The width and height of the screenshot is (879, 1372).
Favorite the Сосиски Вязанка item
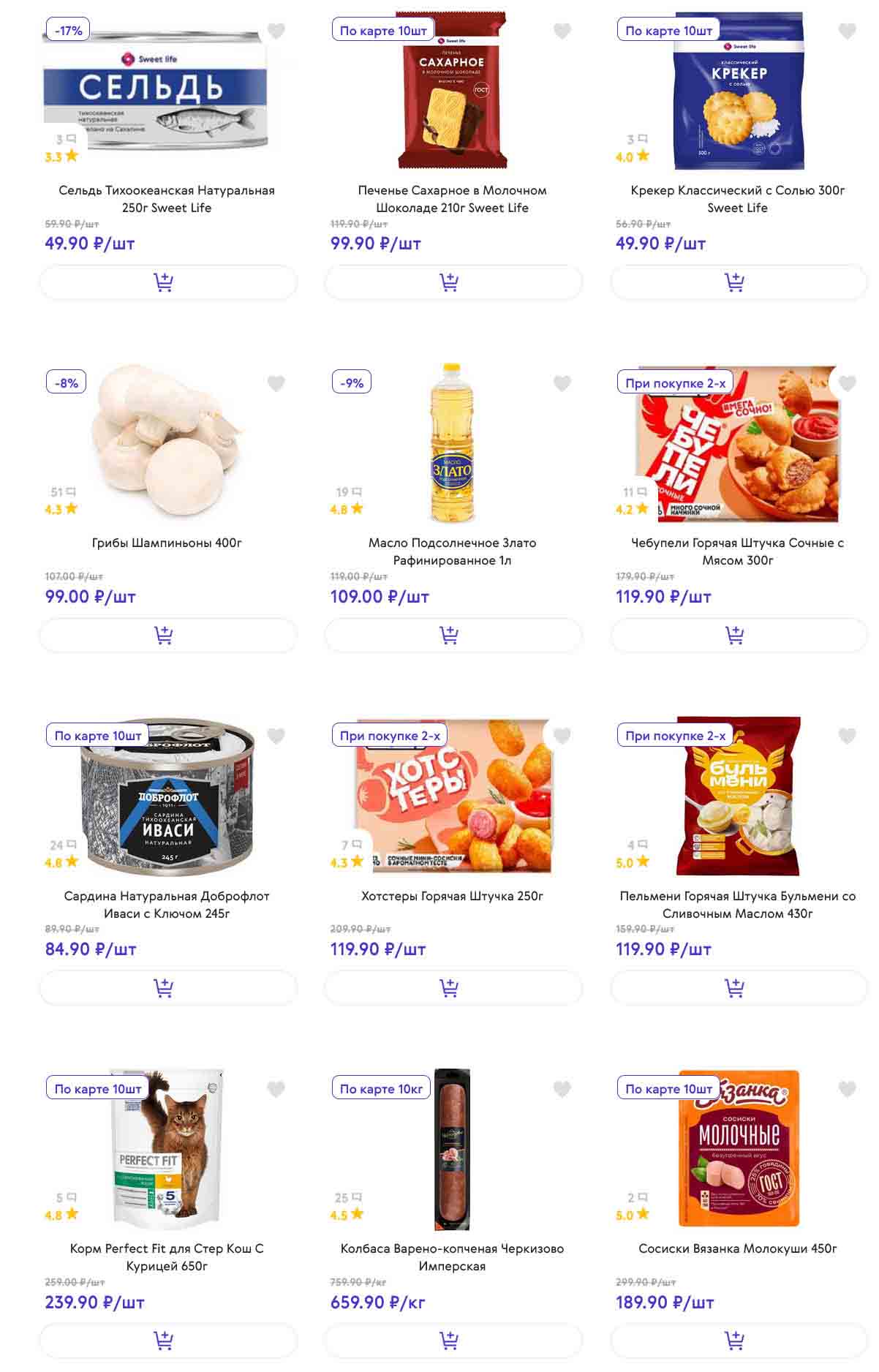(847, 1089)
